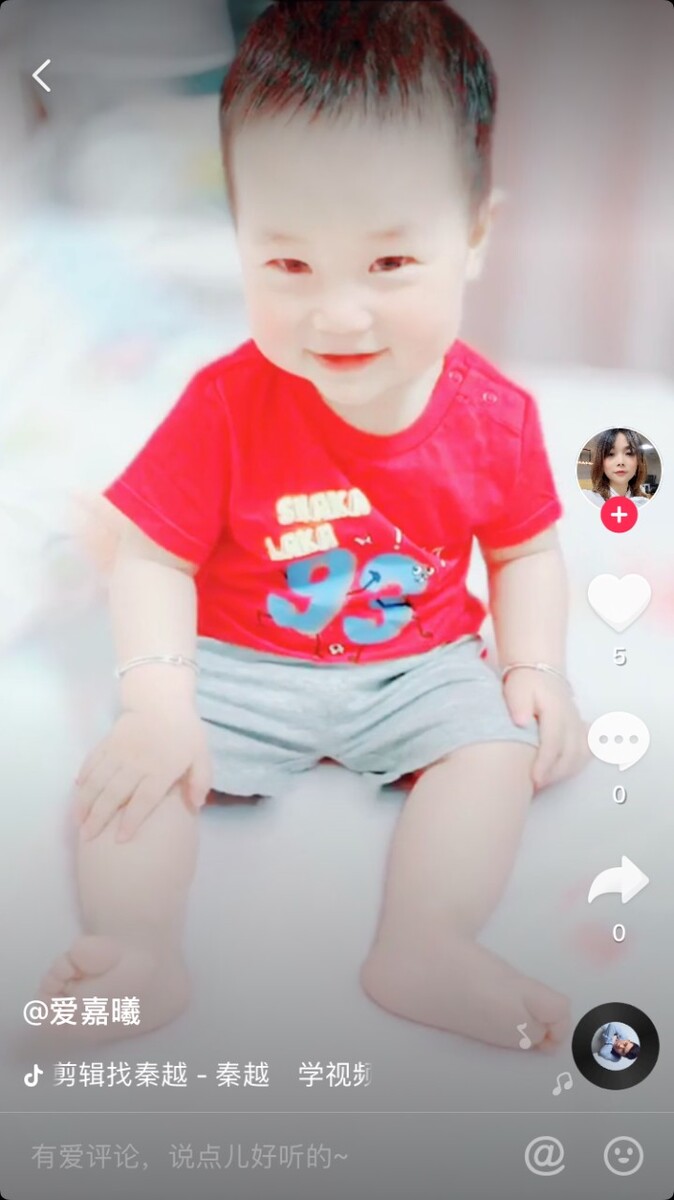The width and height of the screenshot is (674, 1200).
Task: Open the @爱嘉曦 username
Action: point(82,1012)
